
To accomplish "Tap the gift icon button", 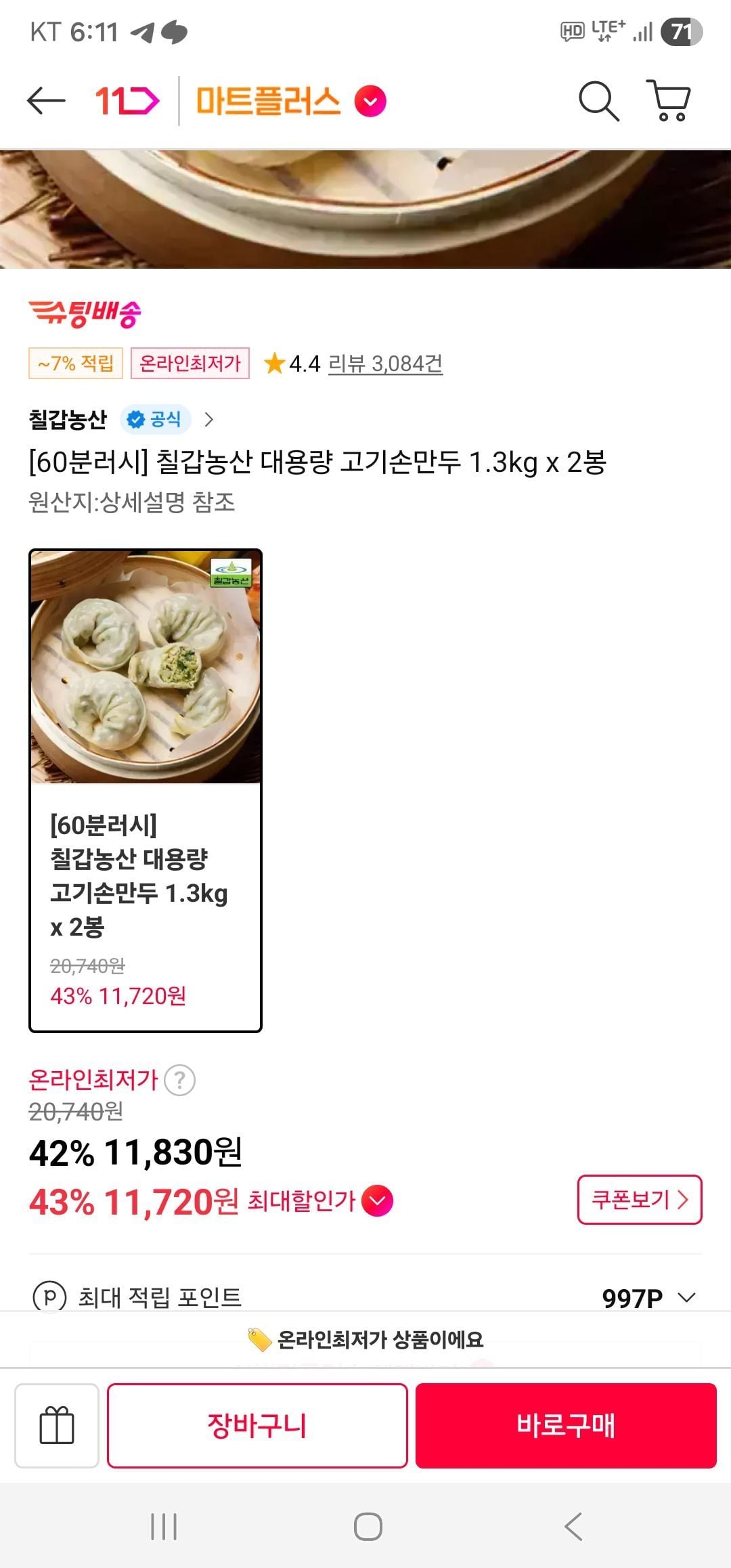I will [x=57, y=1425].
